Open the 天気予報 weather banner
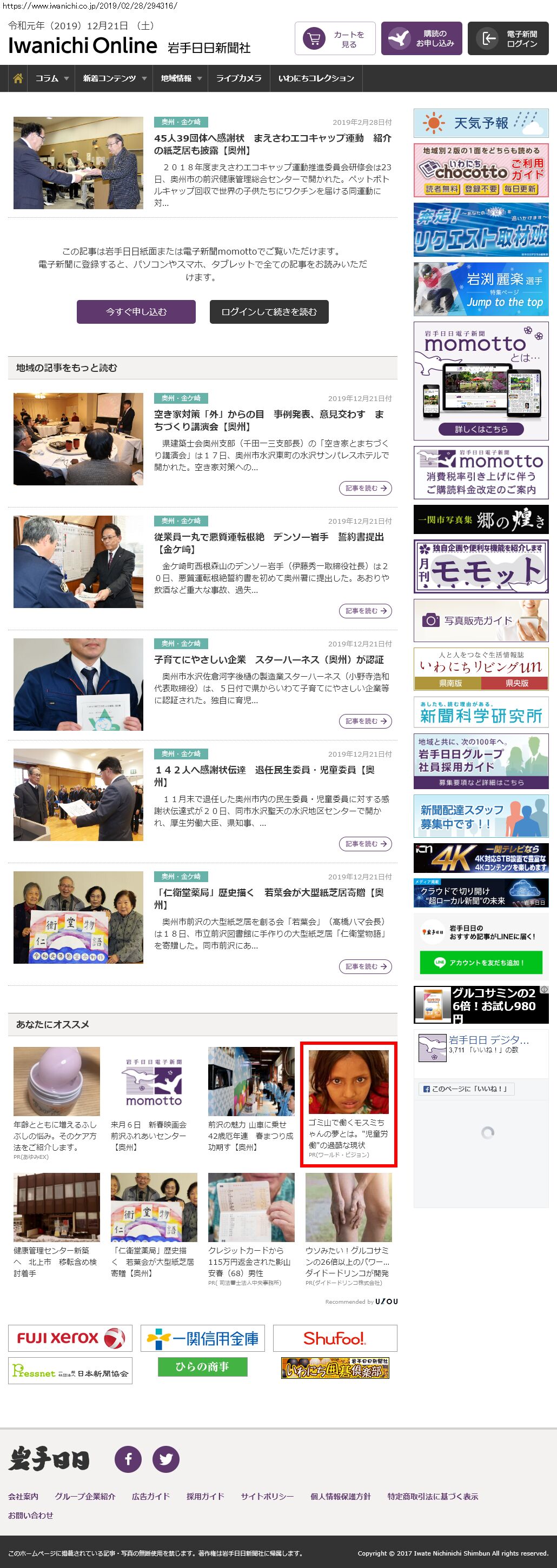 click(481, 124)
